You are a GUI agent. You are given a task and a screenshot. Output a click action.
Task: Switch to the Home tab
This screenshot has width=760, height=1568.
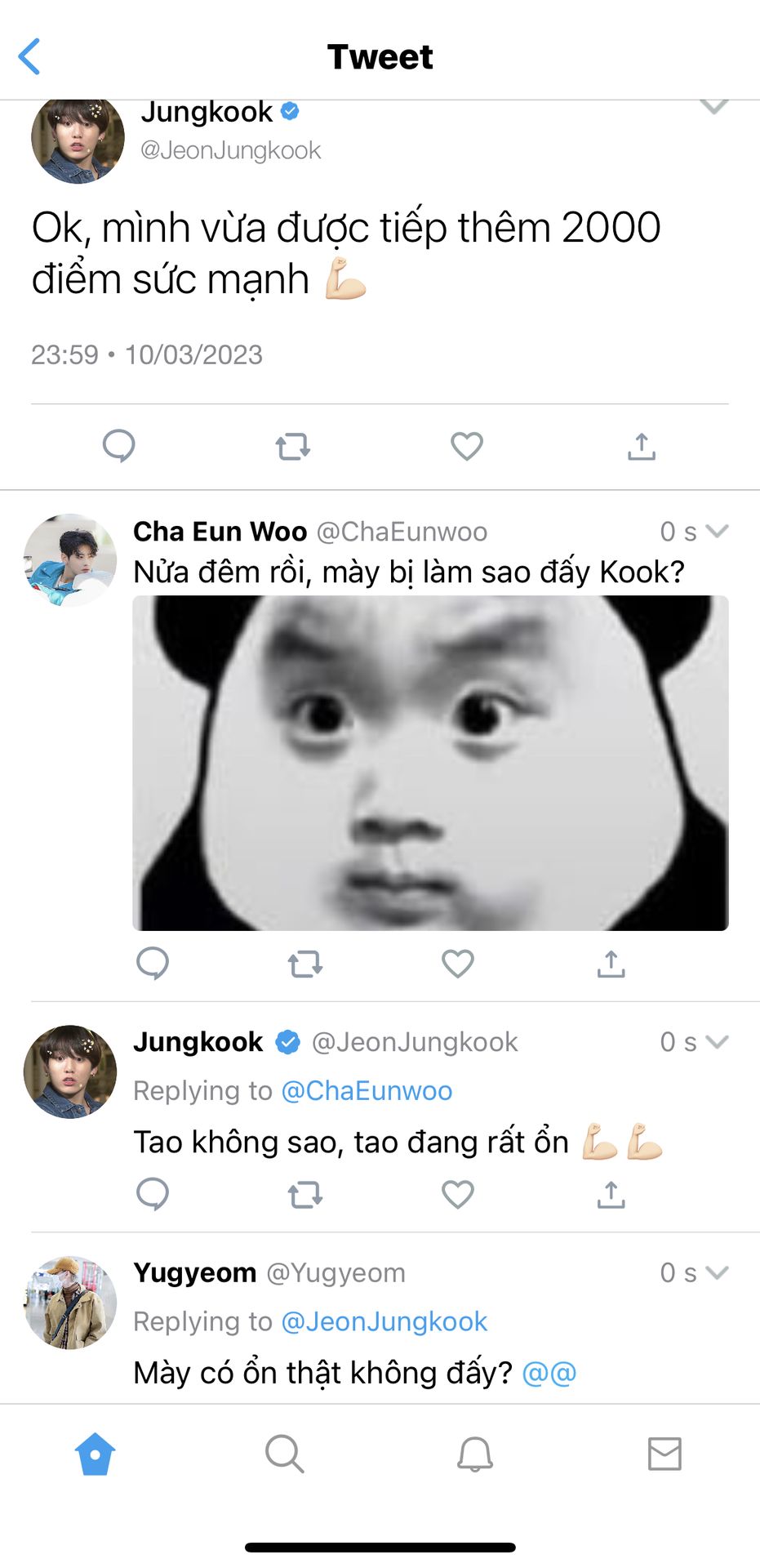pos(95,1454)
